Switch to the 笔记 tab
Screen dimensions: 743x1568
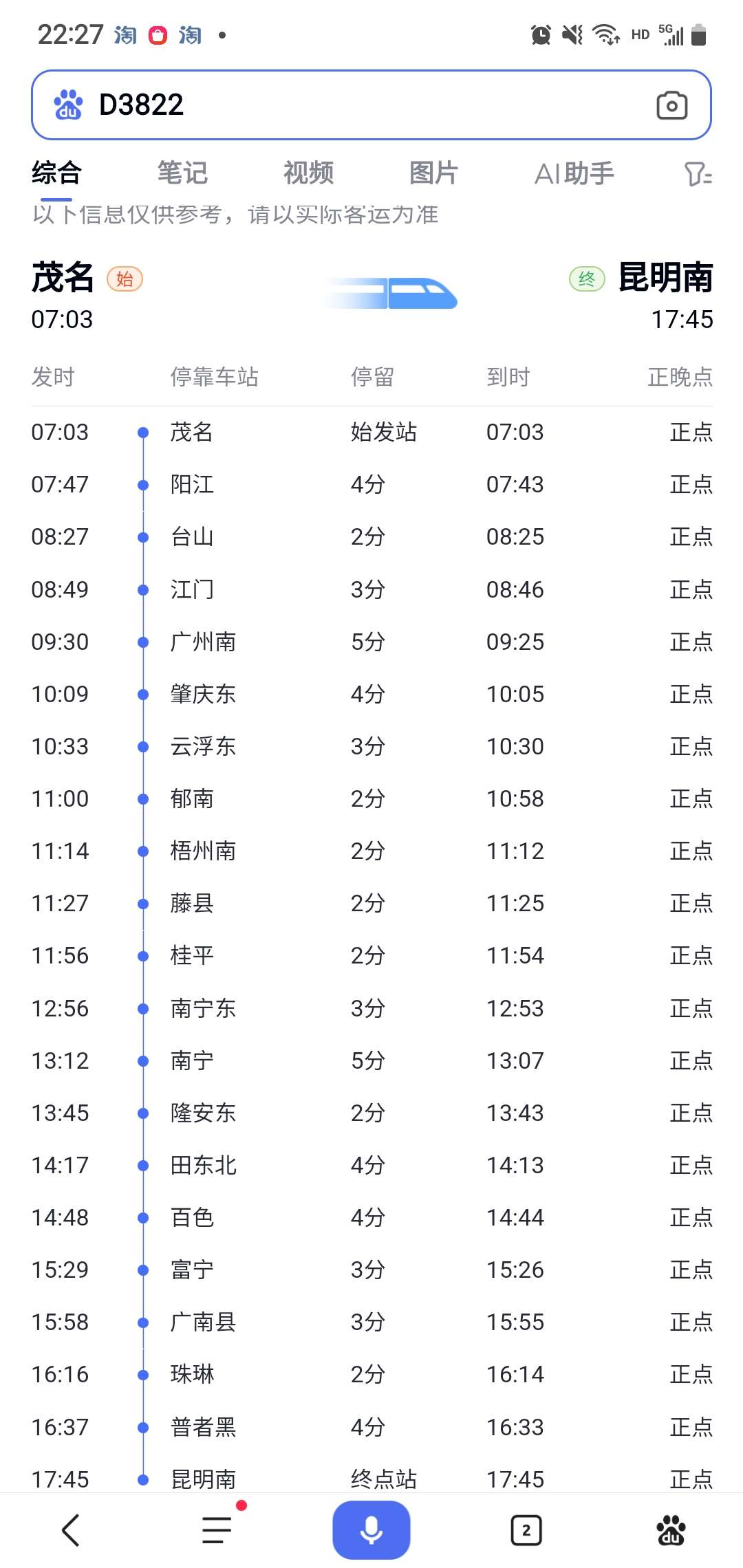pyautogui.click(x=182, y=173)
